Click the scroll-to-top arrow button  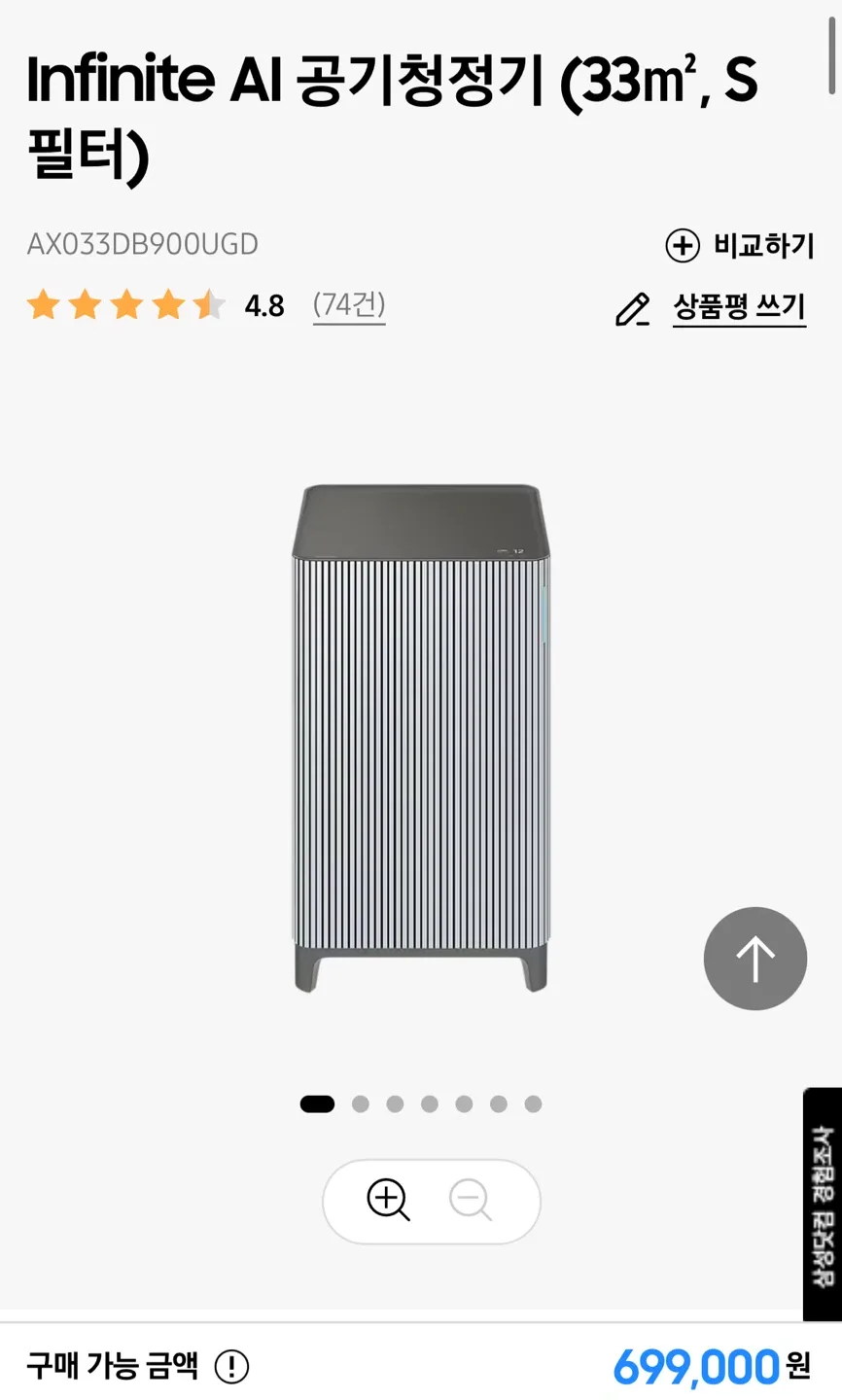pos(754,959)
